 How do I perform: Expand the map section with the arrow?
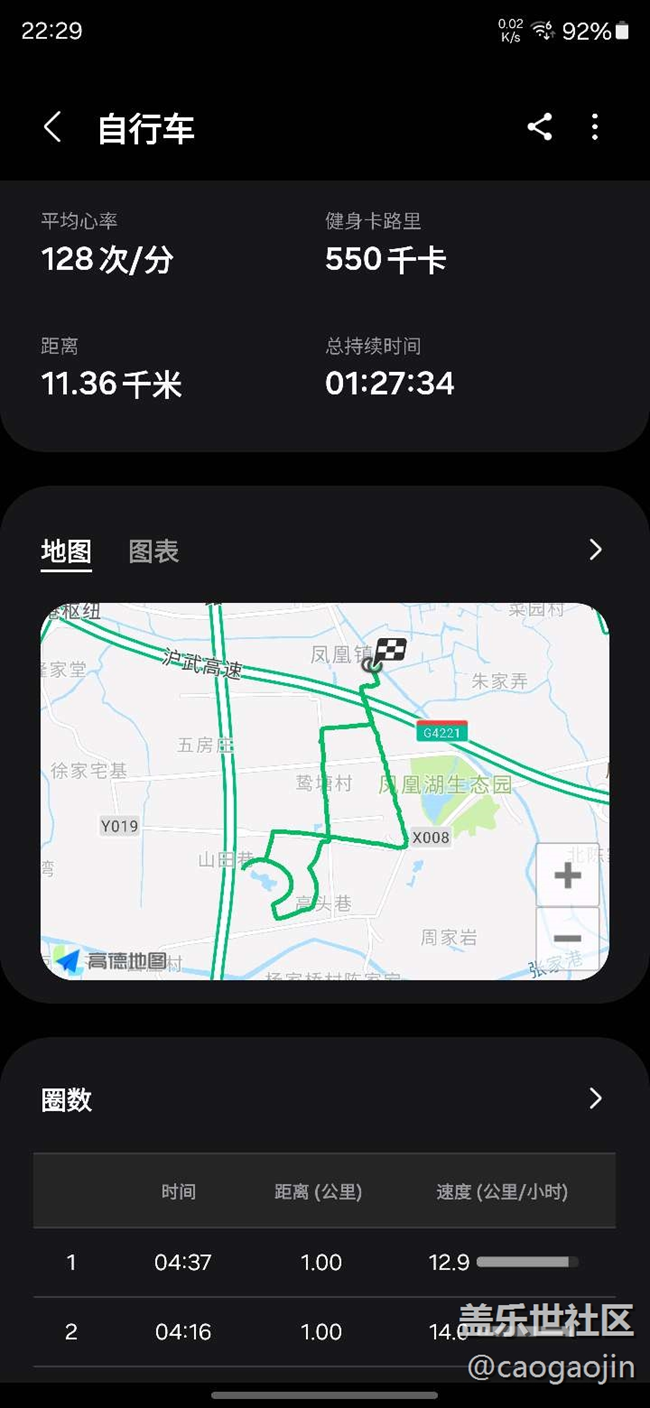click(595, 549)
